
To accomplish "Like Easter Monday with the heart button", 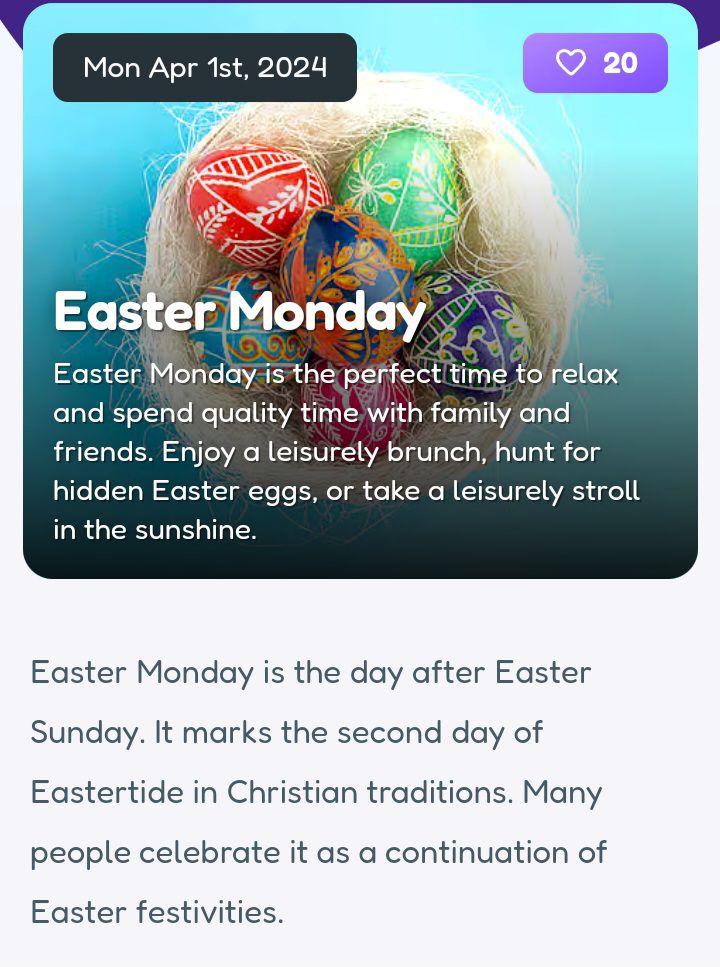I will [595, 63].
